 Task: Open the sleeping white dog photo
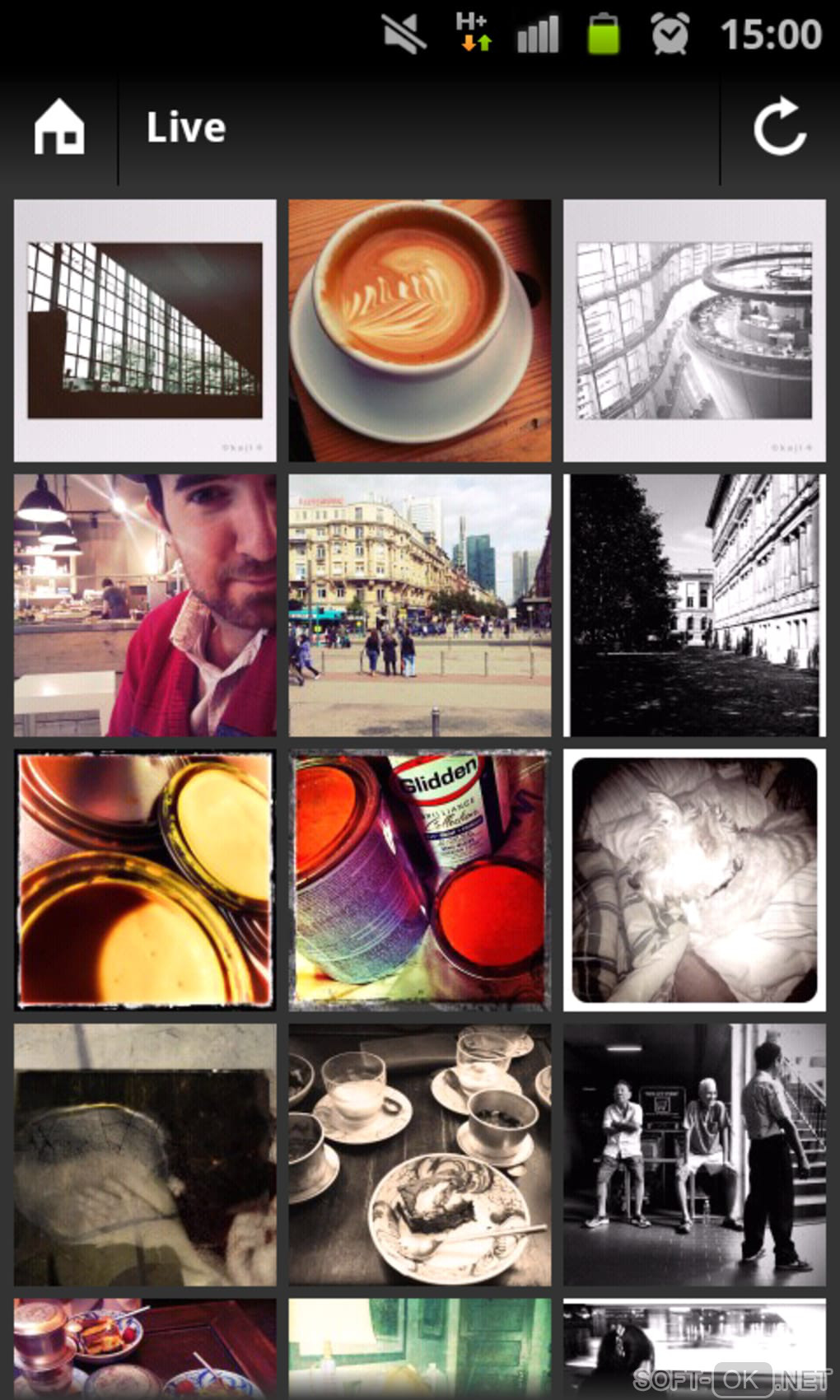click(x=694, y=880)
